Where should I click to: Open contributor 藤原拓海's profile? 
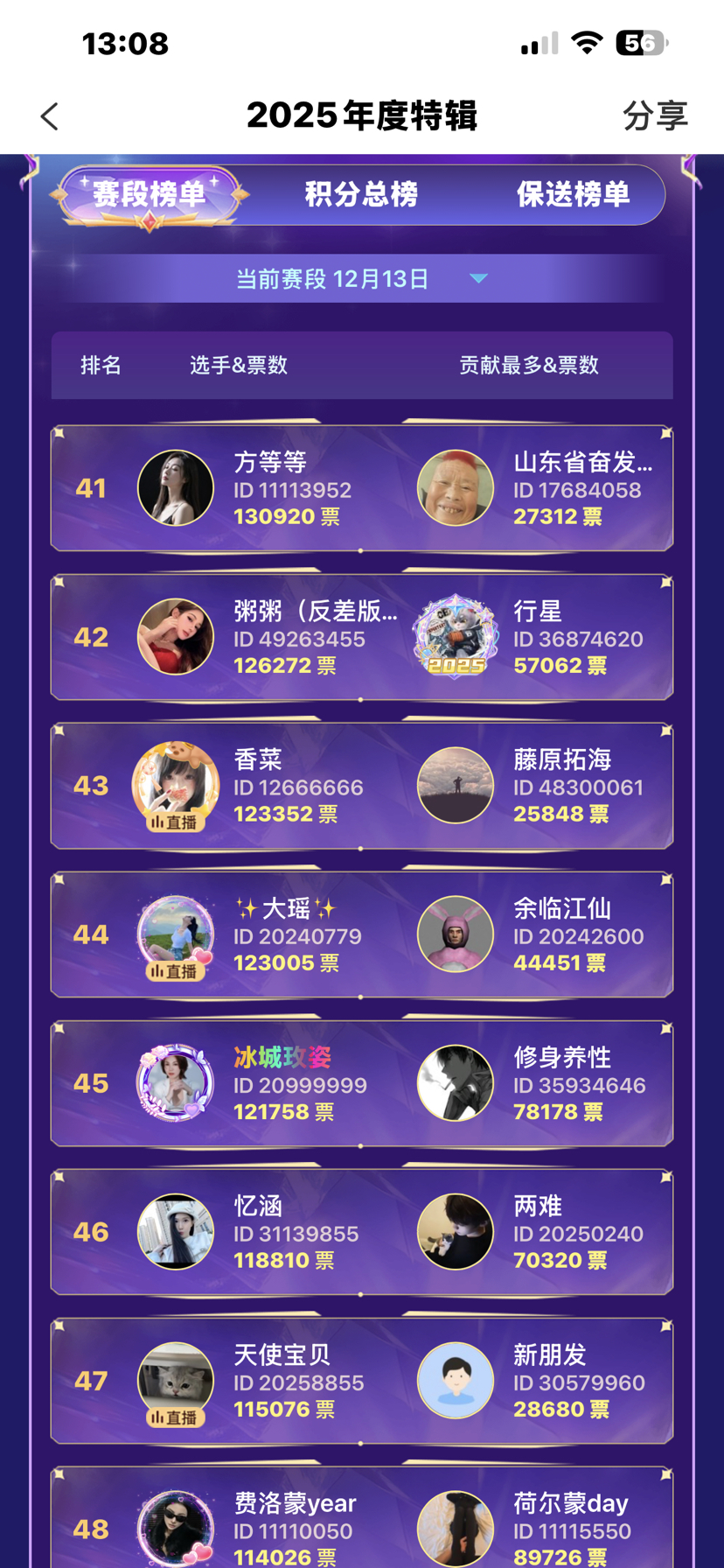point(456,786)
